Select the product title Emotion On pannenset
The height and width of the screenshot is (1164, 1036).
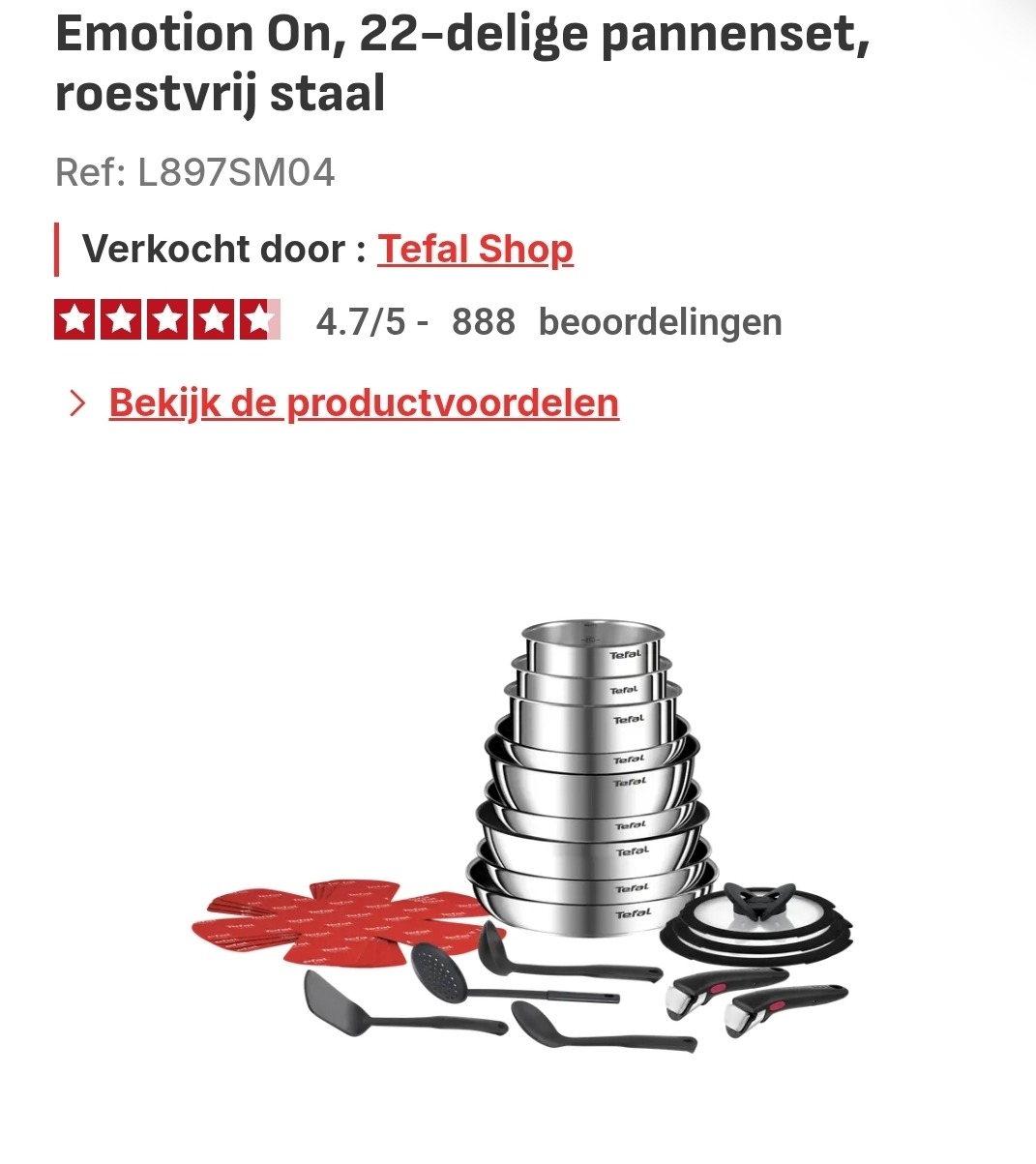466,63
